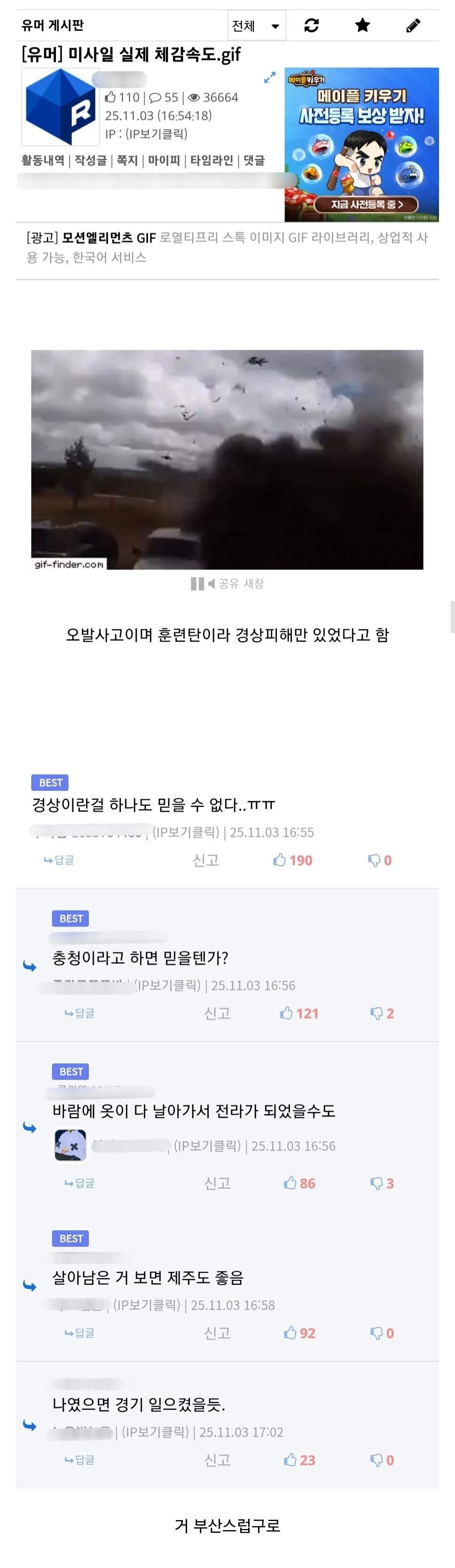Viewport: 455px width, 1568px height.
Task: Open 모션엘리먼츠 GIF sponsored link
Action: point(109,238)
